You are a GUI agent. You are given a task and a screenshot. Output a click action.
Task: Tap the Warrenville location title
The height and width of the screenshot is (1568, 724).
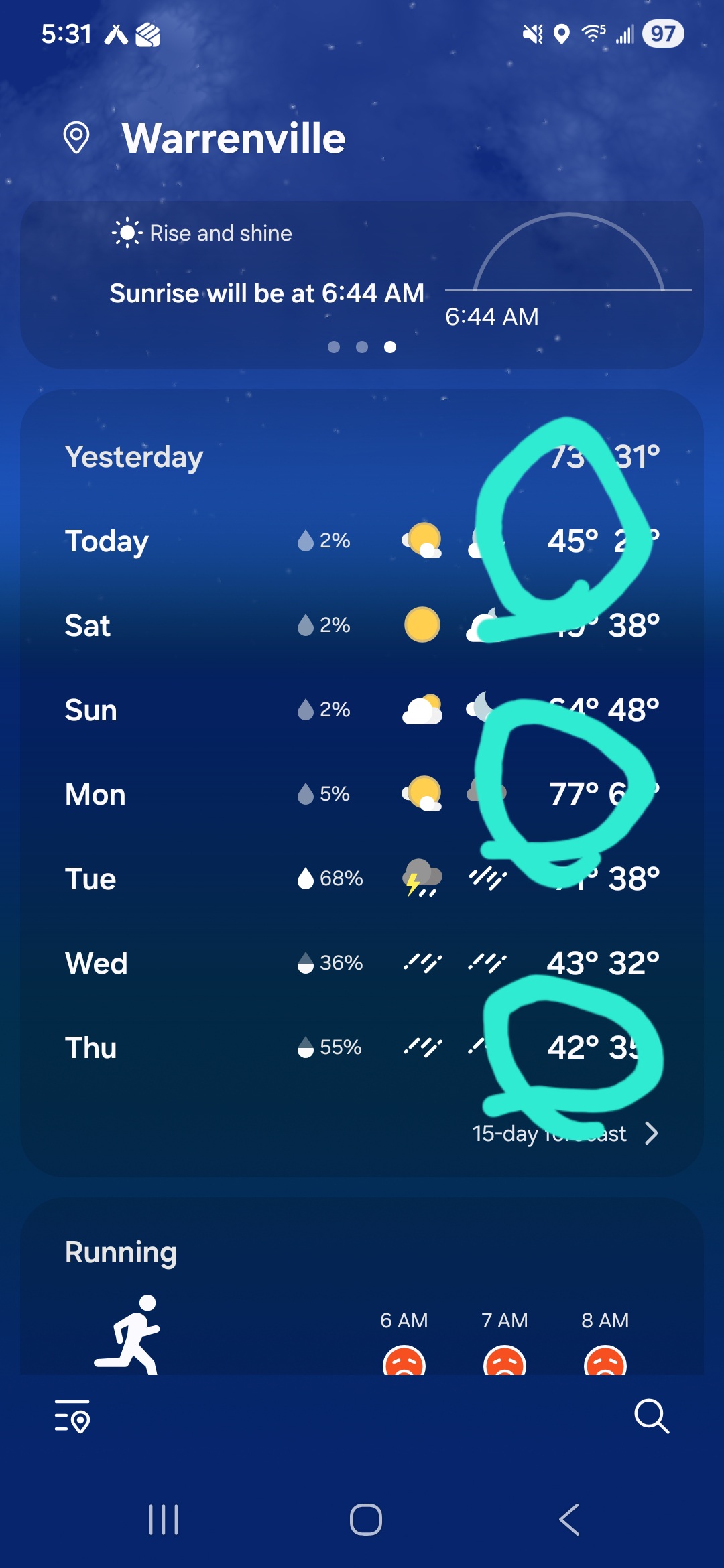[233, 138]
